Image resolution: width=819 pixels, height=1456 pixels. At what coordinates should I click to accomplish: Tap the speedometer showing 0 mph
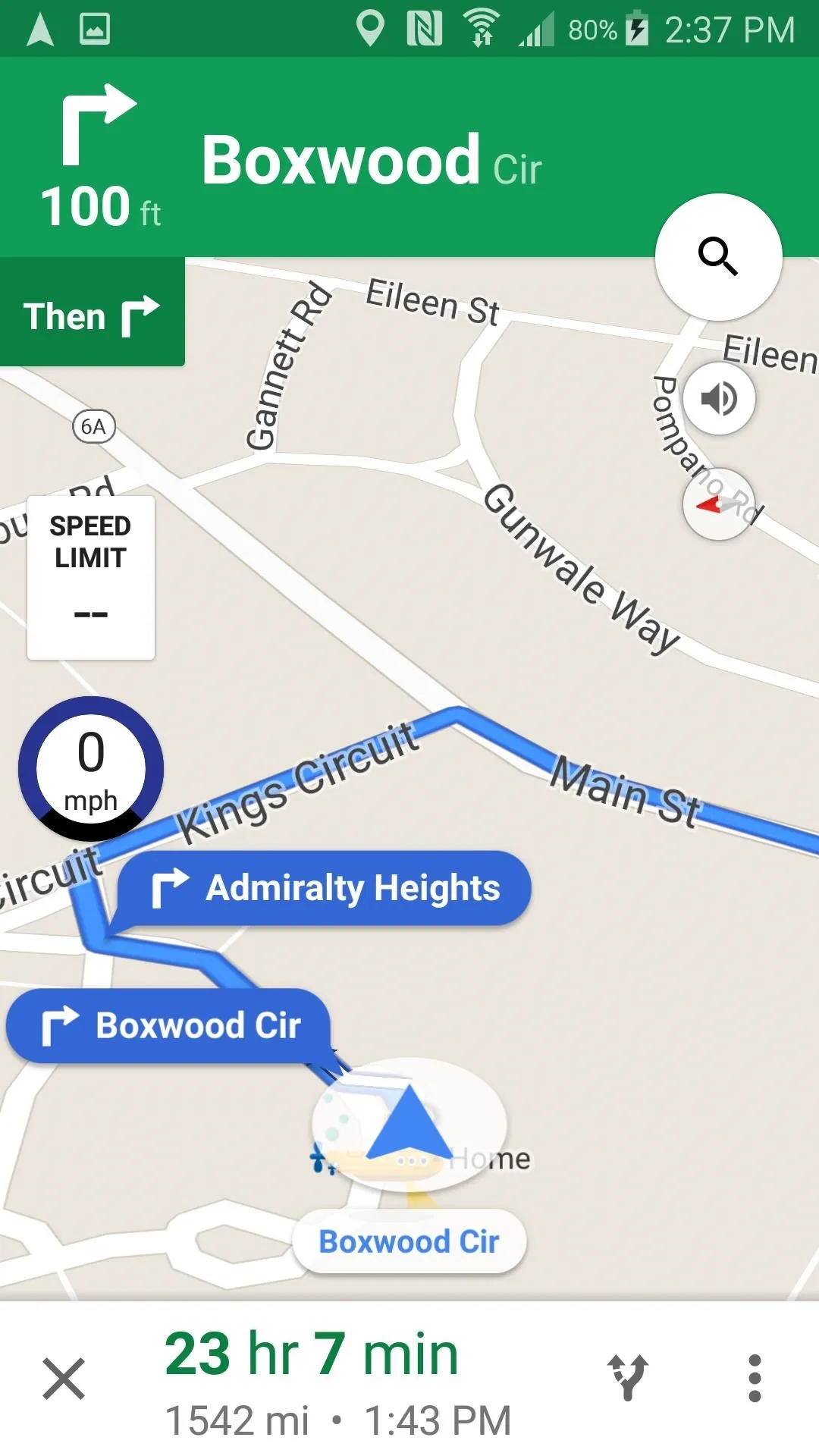[x=91, y=769]
